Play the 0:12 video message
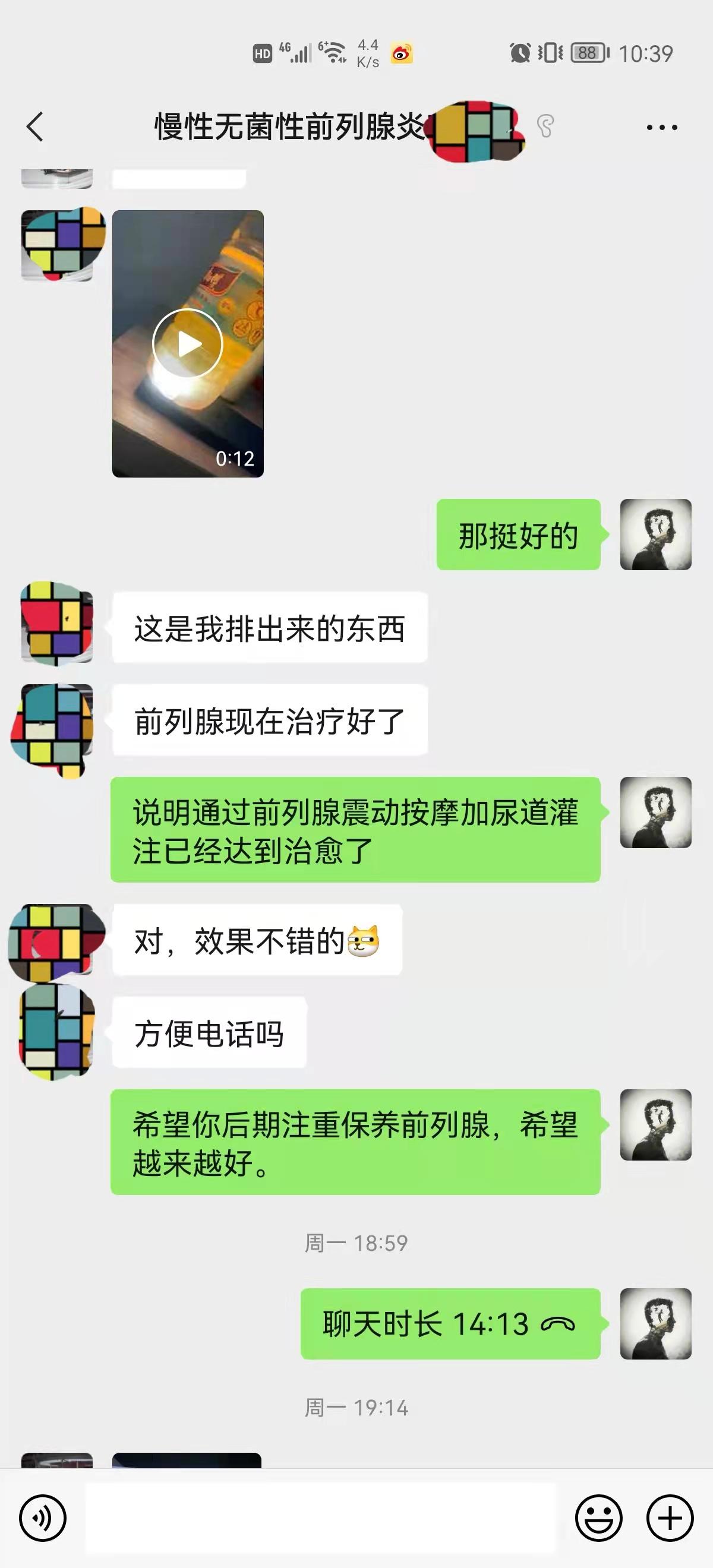 pyautogui.click(x=189, y=343)
